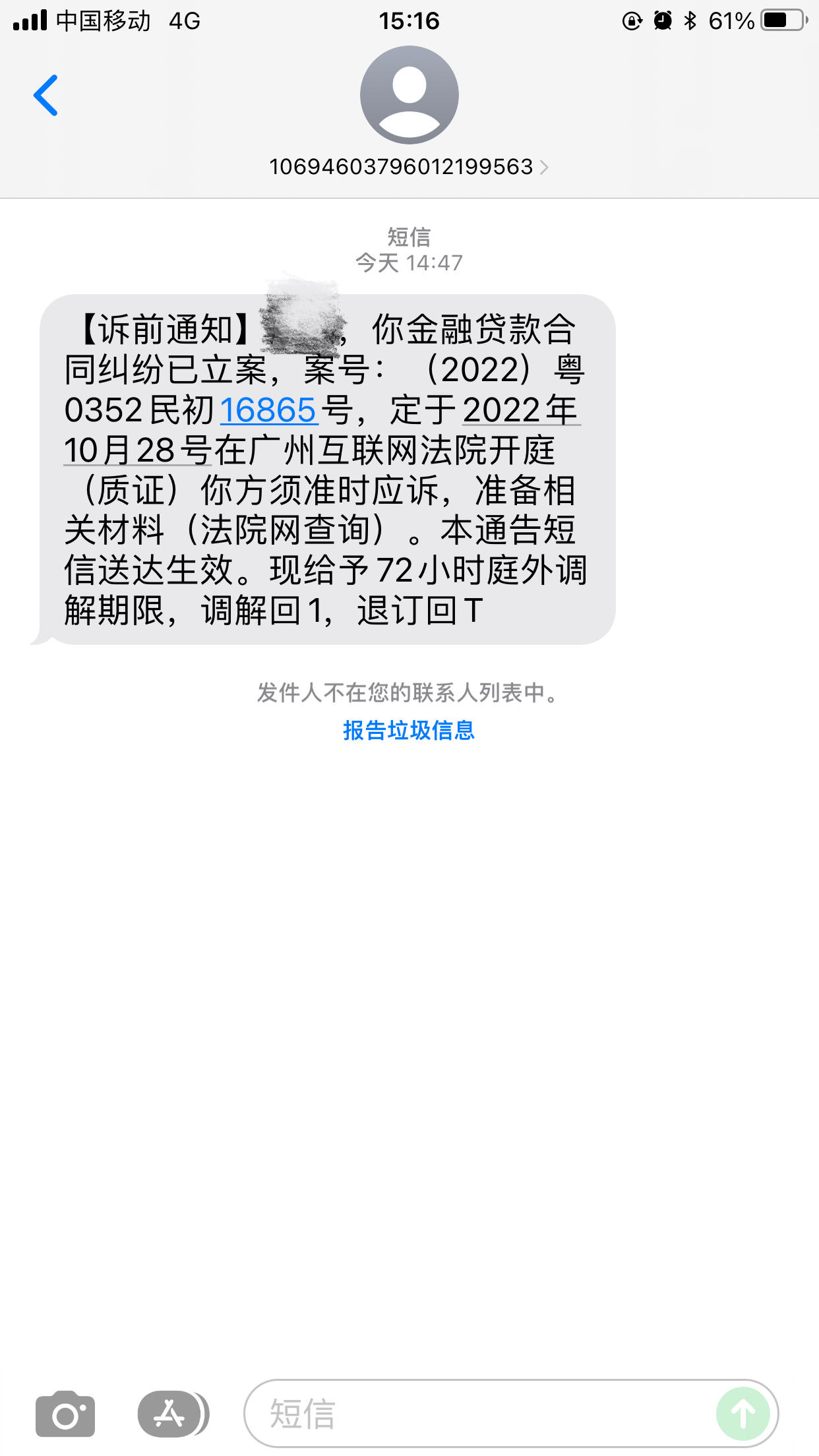The width and height of the screenshot is (819, 1456).
Task: Report this message via 报告垃圾信息
Action: [x=409, y=730]
